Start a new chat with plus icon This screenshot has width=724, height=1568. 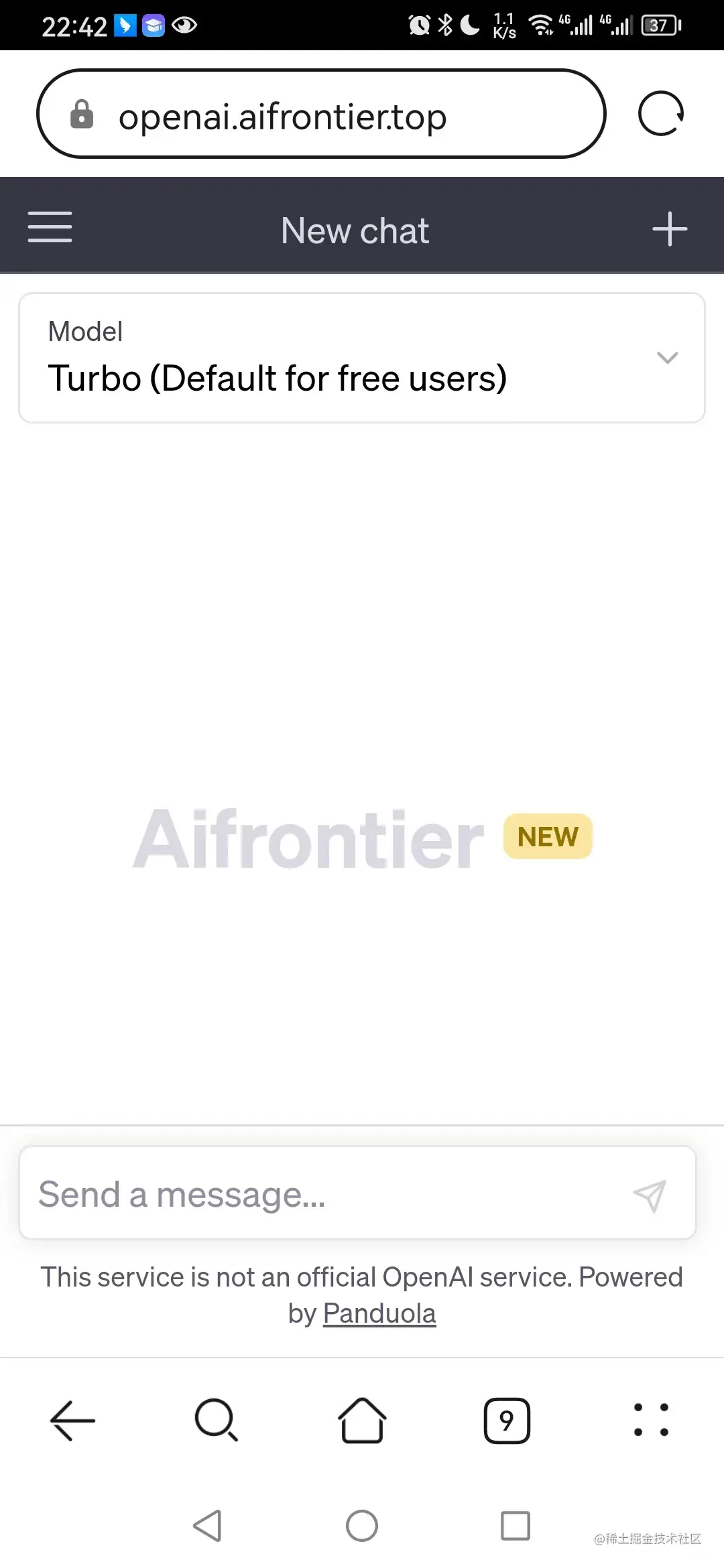coord(669,228)
